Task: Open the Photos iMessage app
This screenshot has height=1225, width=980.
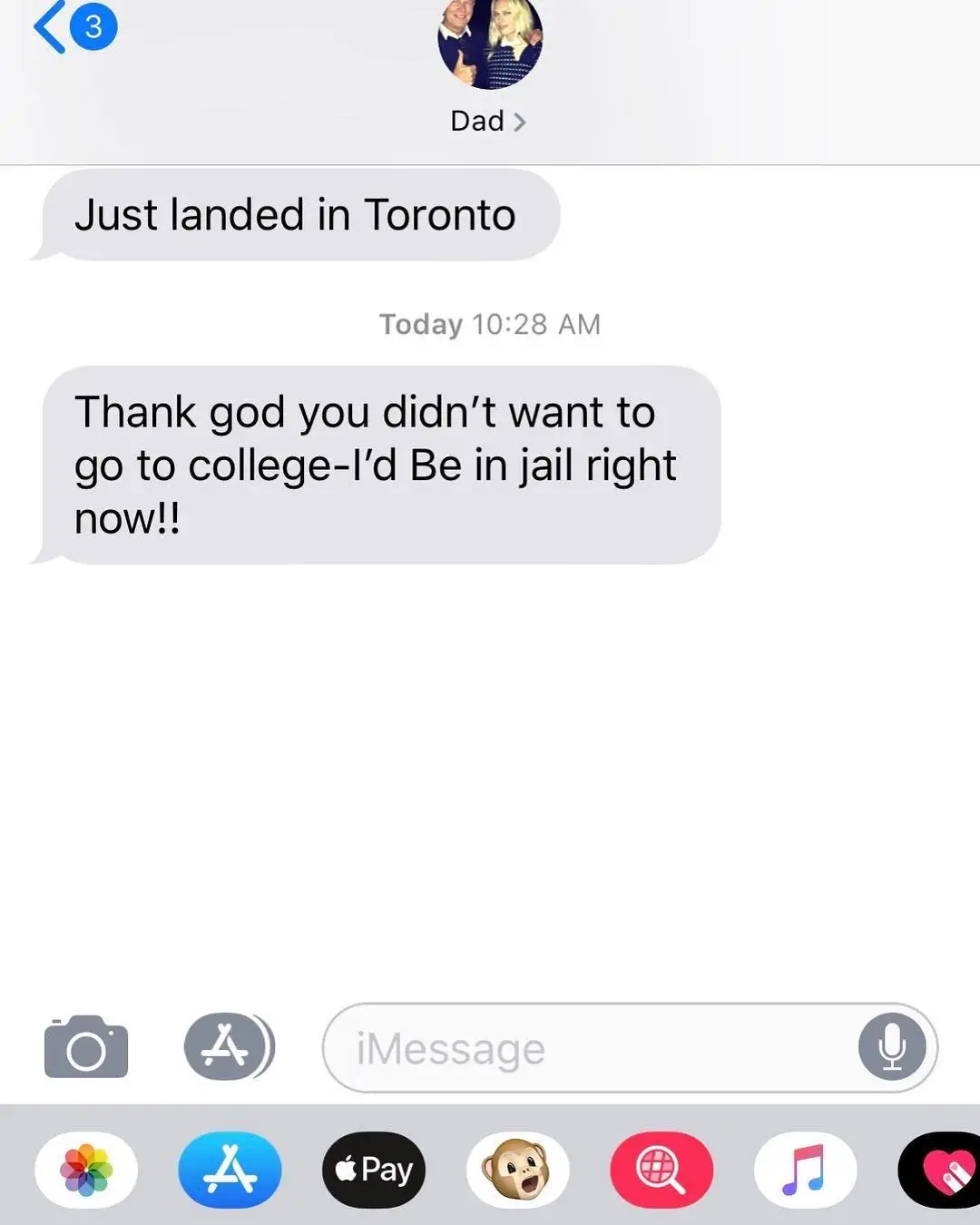Action: click(86, 1170)
